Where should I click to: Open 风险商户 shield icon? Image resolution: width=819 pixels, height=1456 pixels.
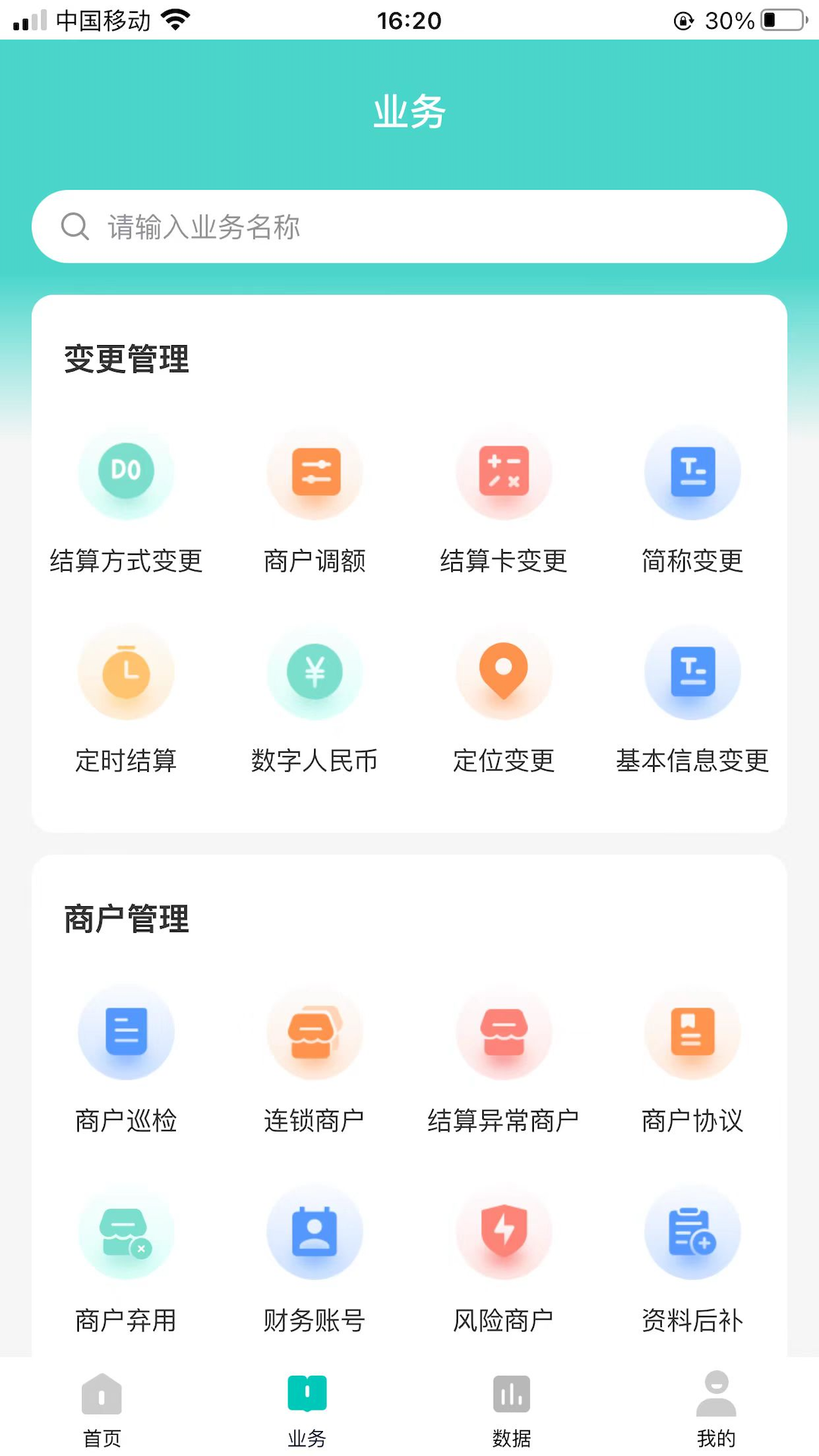504,1232
